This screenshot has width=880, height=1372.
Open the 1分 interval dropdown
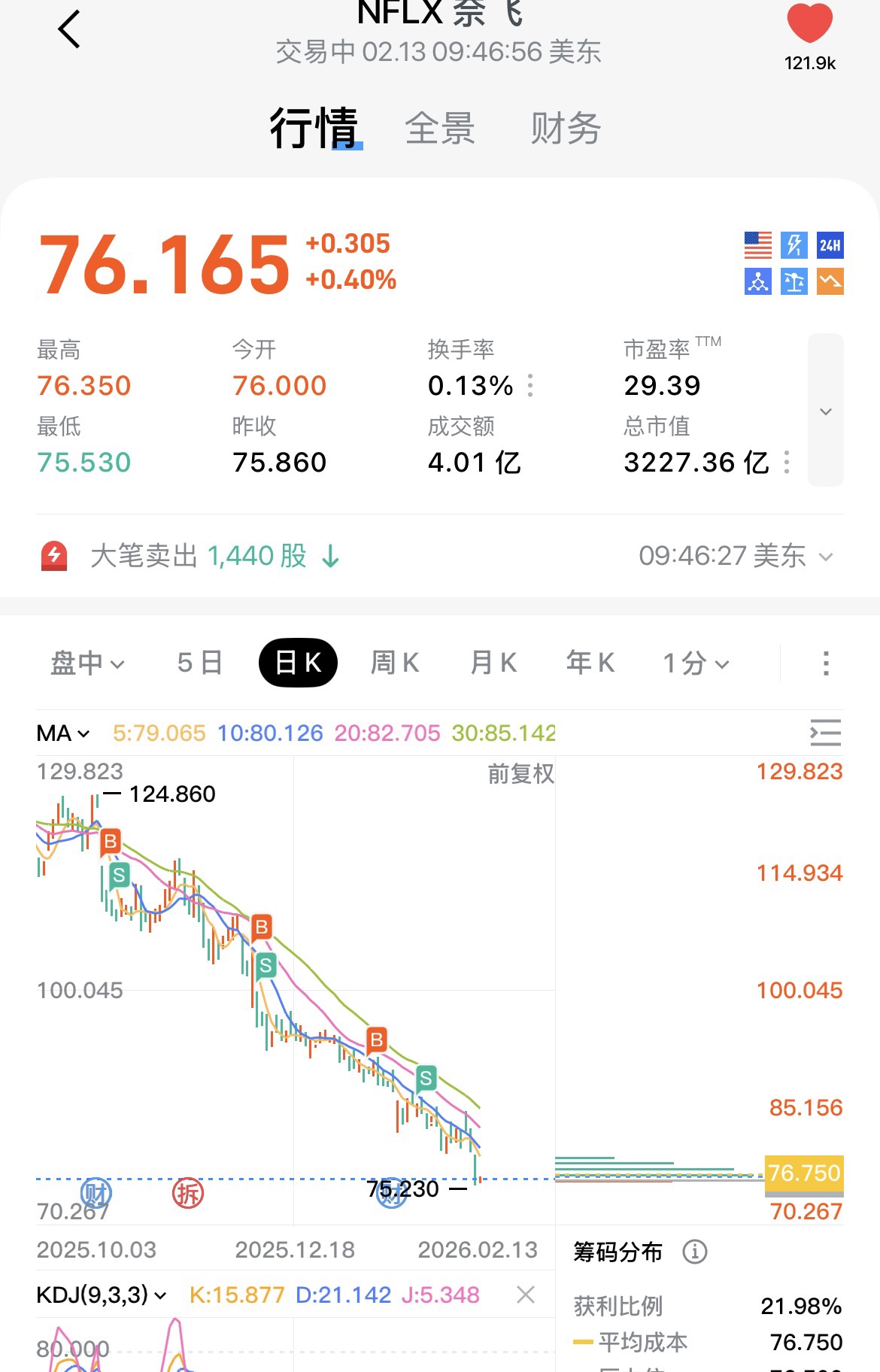696,663
